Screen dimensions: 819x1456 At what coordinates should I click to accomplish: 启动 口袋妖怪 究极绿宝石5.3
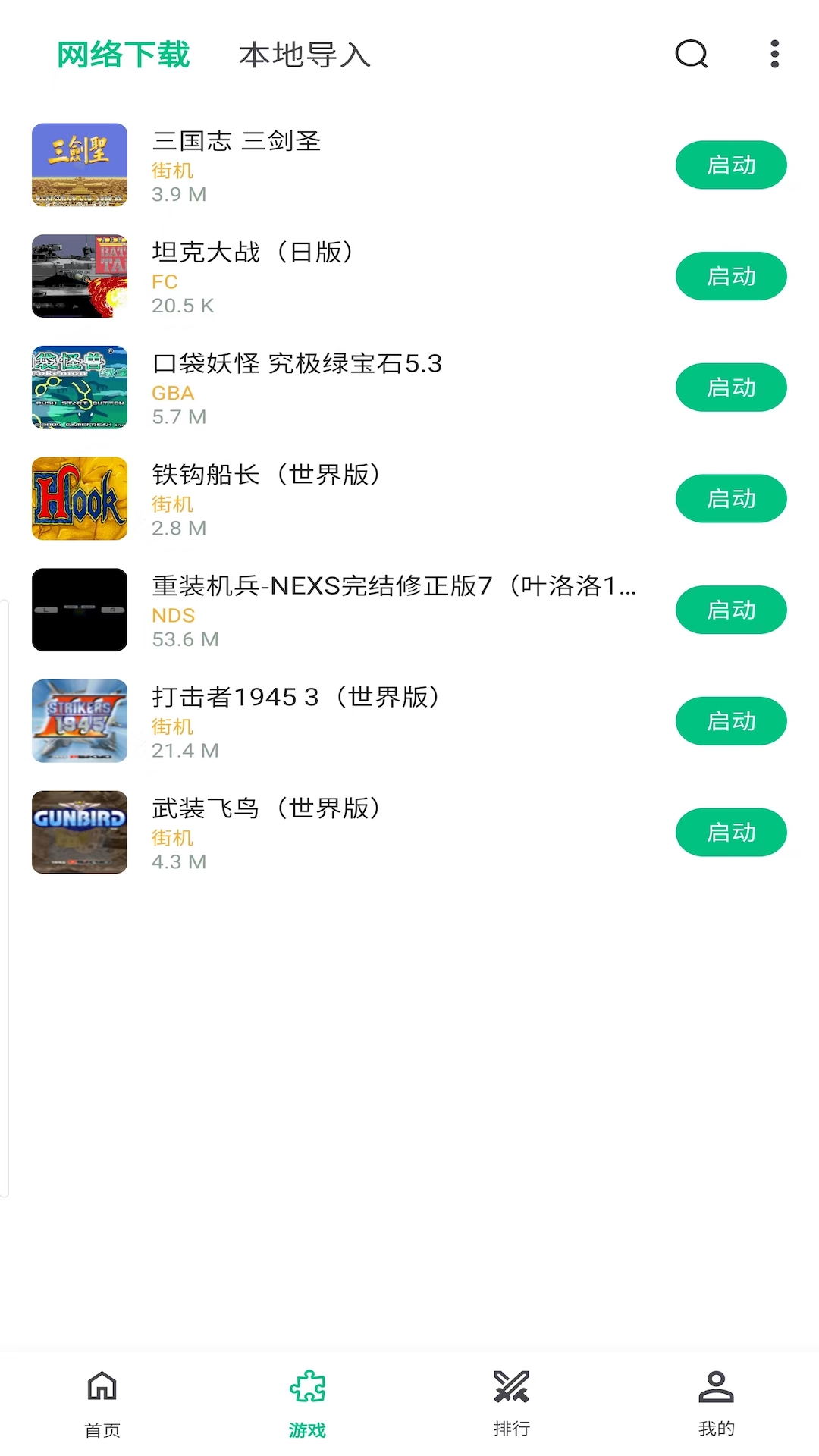click(730, 387)
